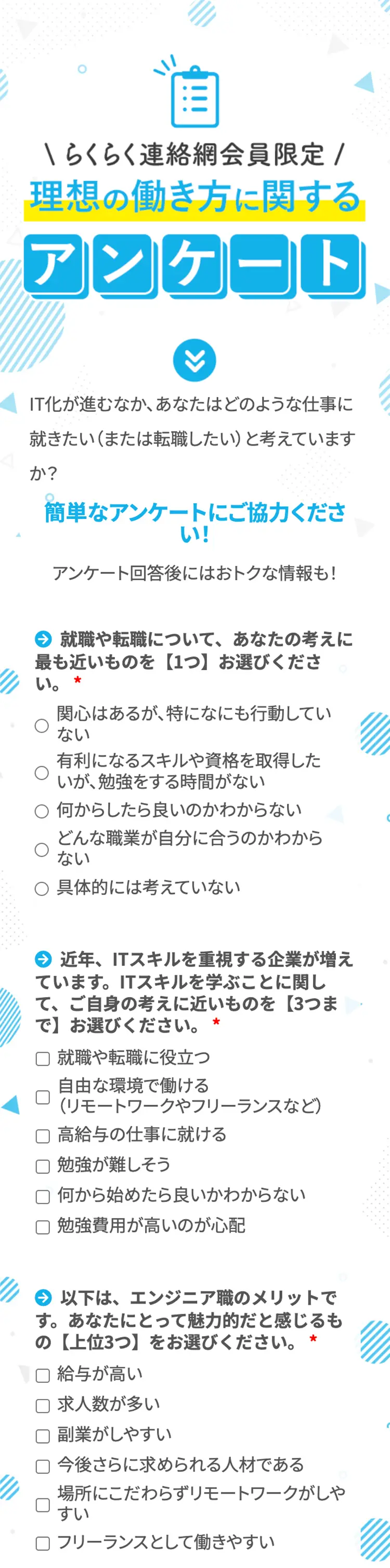Mark '場所にこだわらずリモートワークがしやすい' checkbox

[43, 1505]
